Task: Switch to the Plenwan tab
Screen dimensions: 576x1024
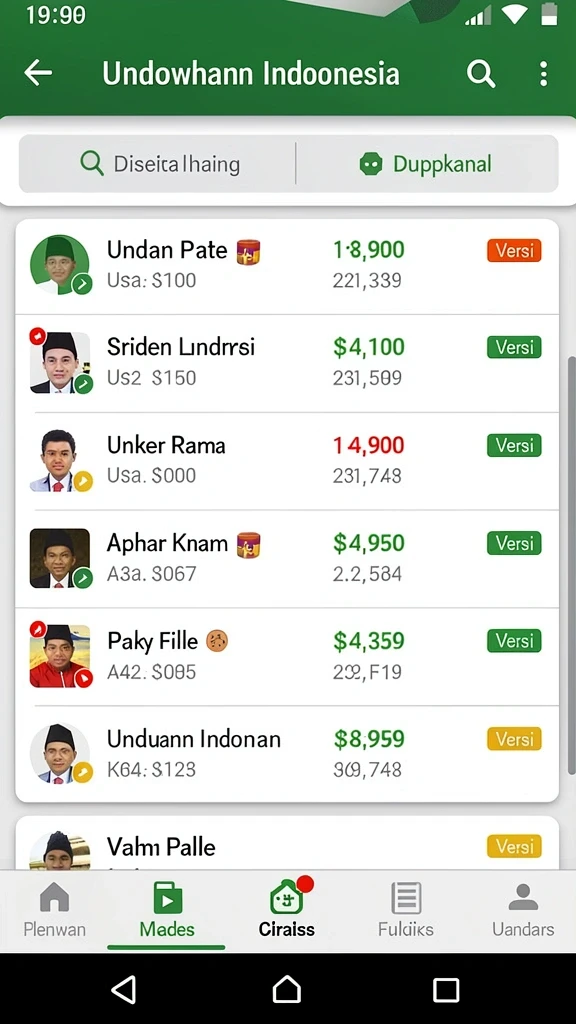Action: (x=54, y=910)
